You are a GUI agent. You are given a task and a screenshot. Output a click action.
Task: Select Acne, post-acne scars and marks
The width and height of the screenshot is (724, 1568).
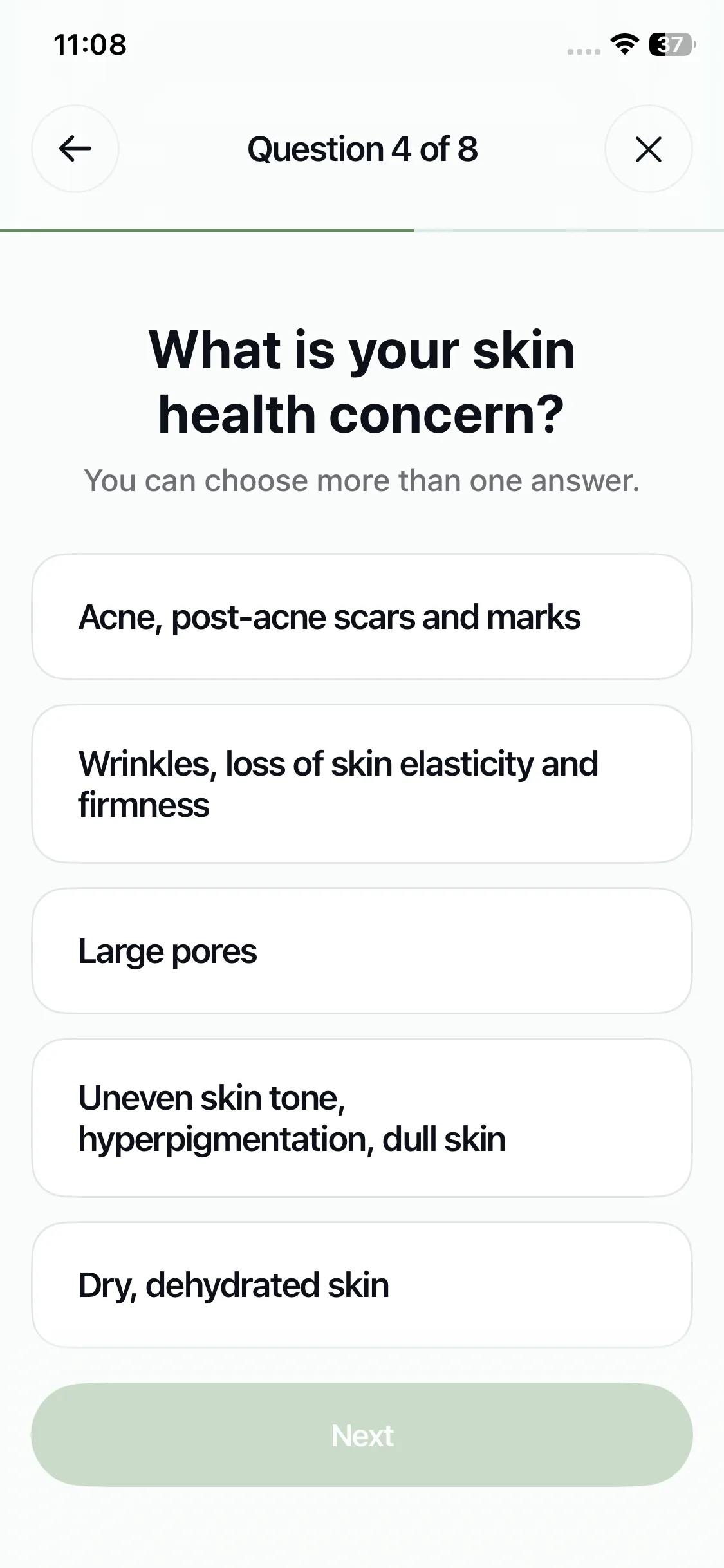coord(362,617)
